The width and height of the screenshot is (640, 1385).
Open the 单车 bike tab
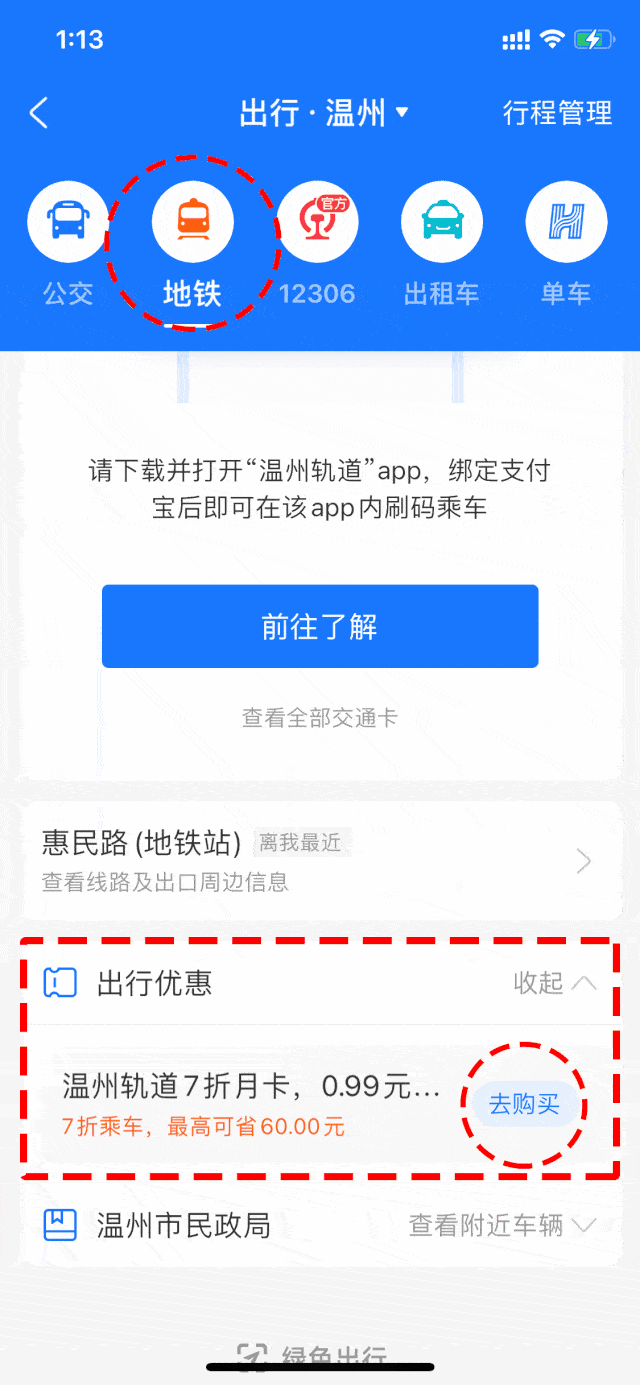pos(566,240)
